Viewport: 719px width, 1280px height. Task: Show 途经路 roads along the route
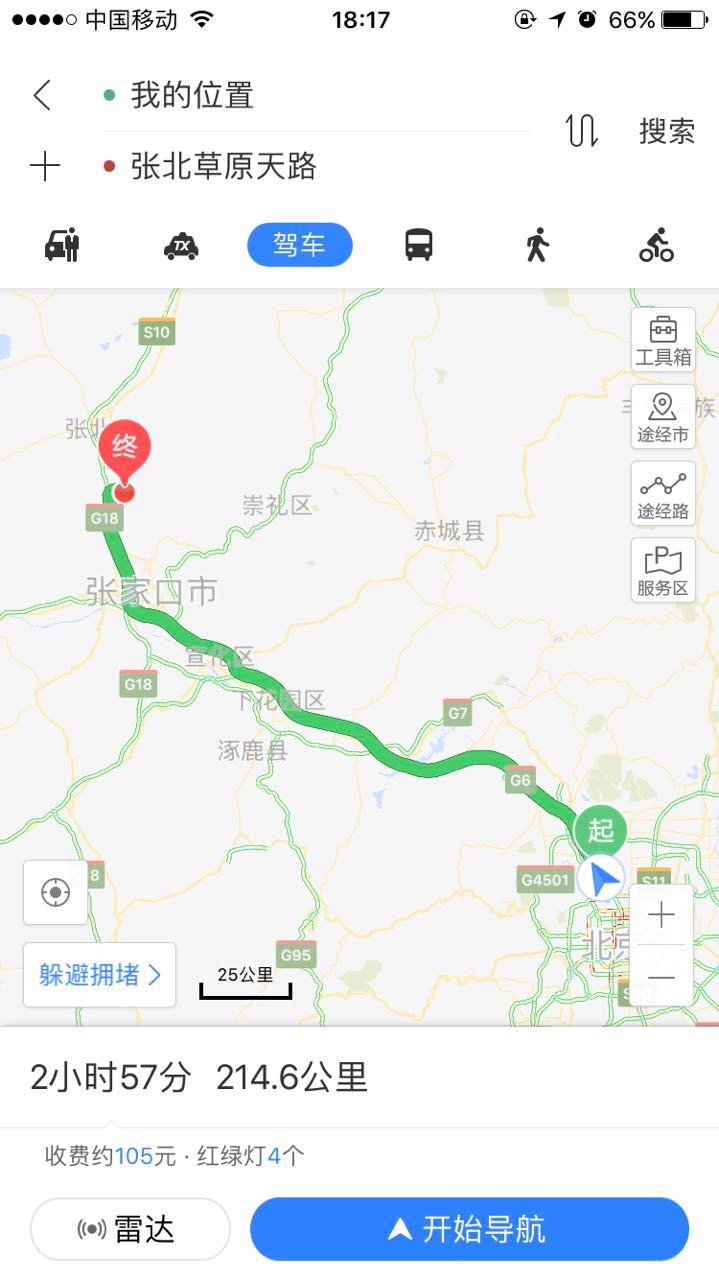(663, 494)
